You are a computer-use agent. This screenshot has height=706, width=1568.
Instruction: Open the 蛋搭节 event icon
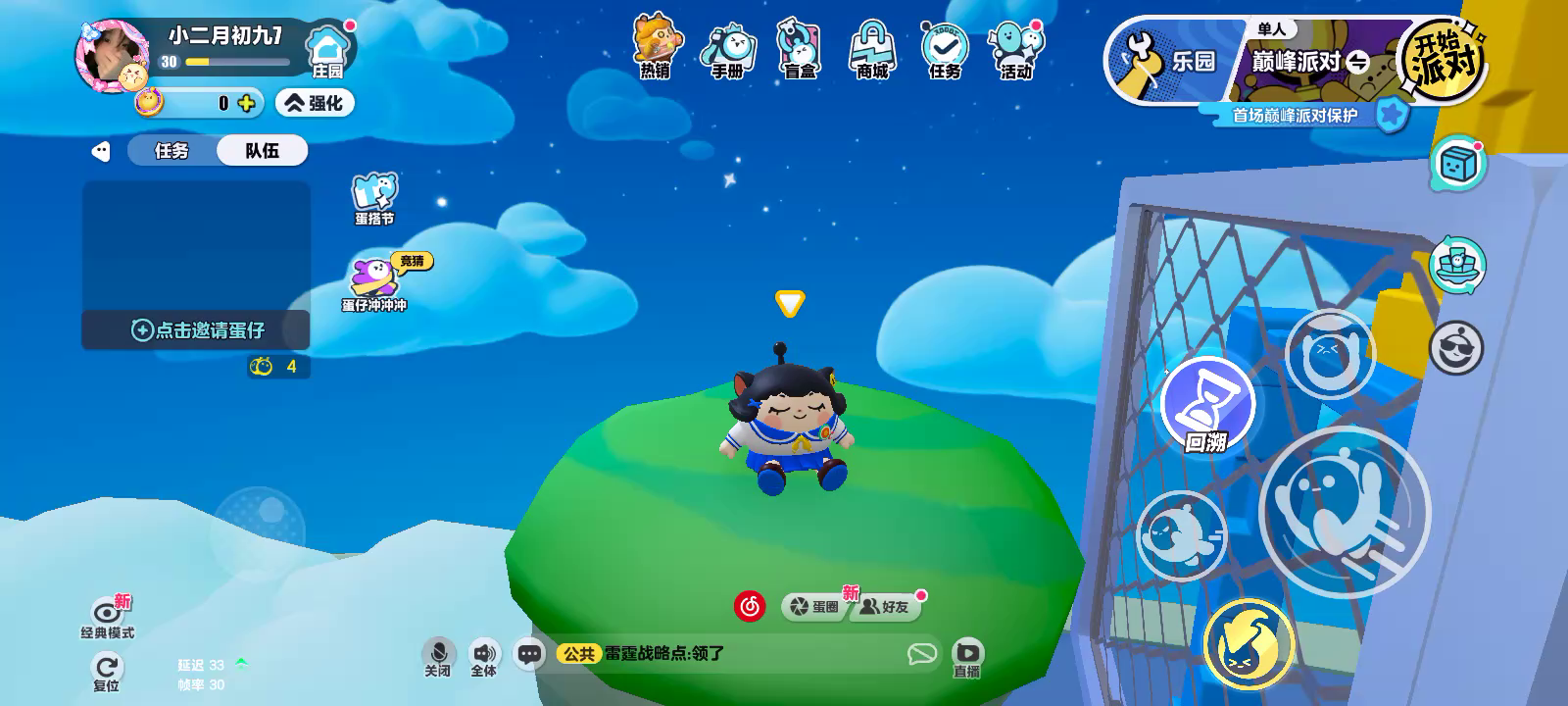point(374,198)
